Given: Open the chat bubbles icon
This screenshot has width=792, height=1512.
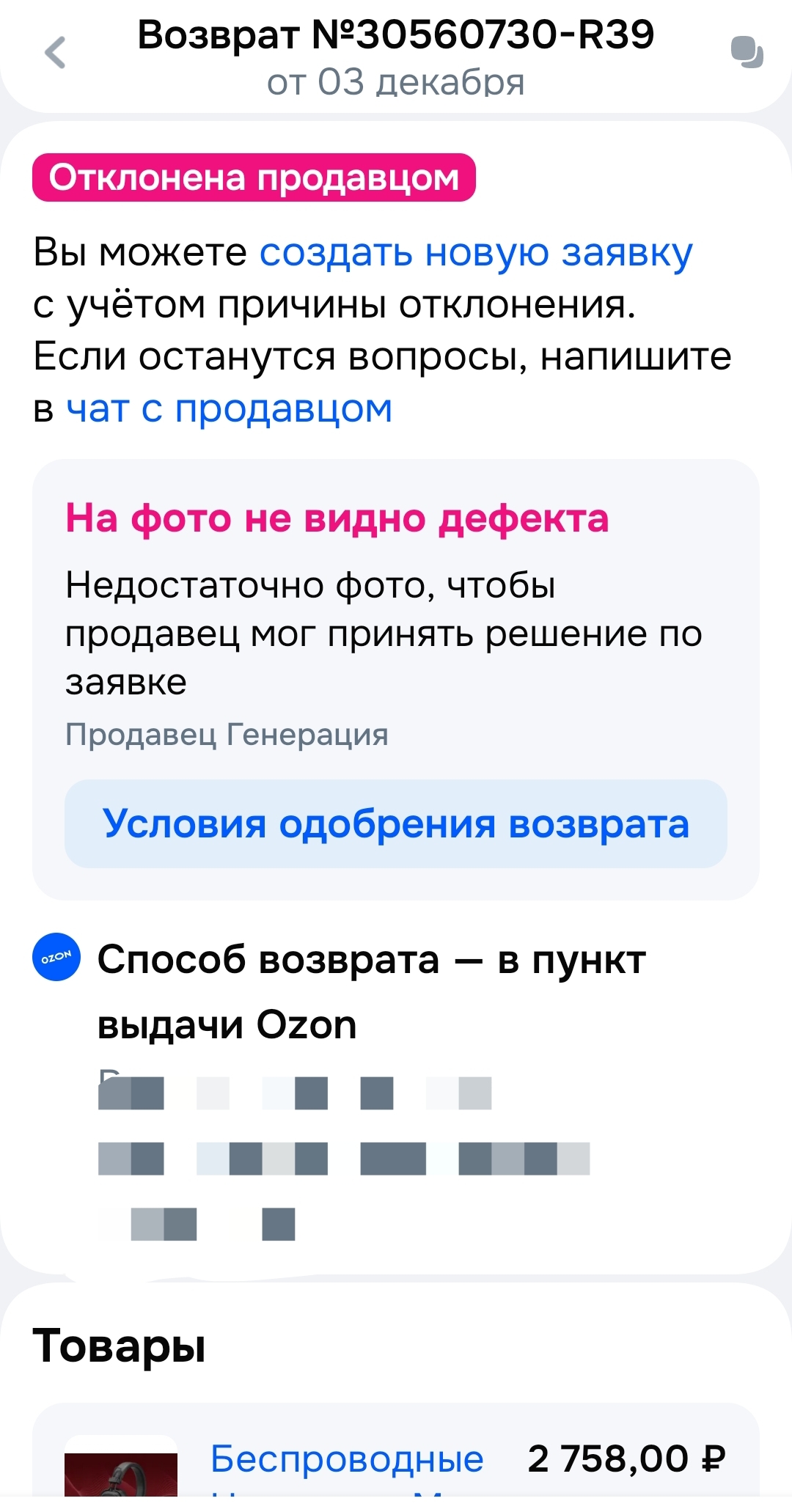Looking at the screenshot, I should [747, 53].
